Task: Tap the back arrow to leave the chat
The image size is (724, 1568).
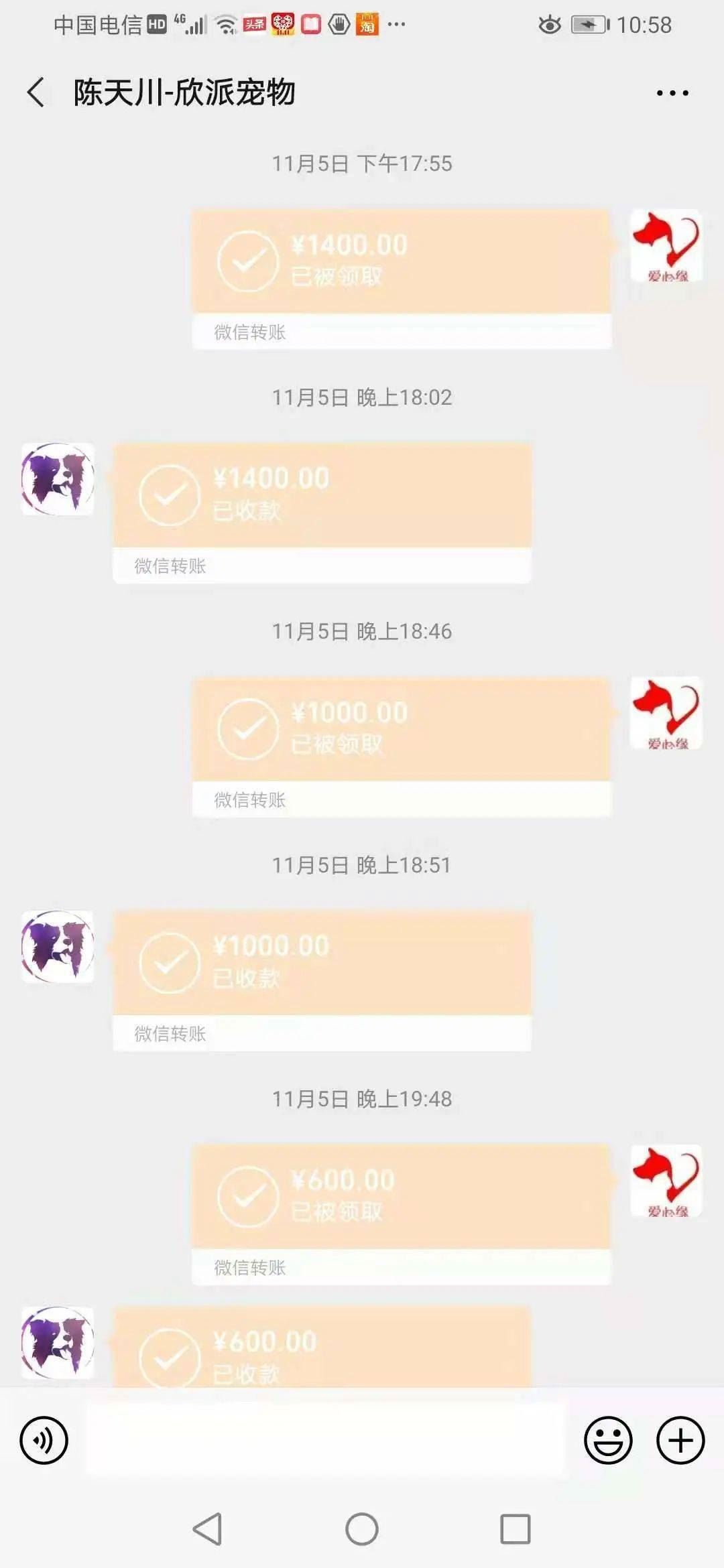Action: point(36,93)
